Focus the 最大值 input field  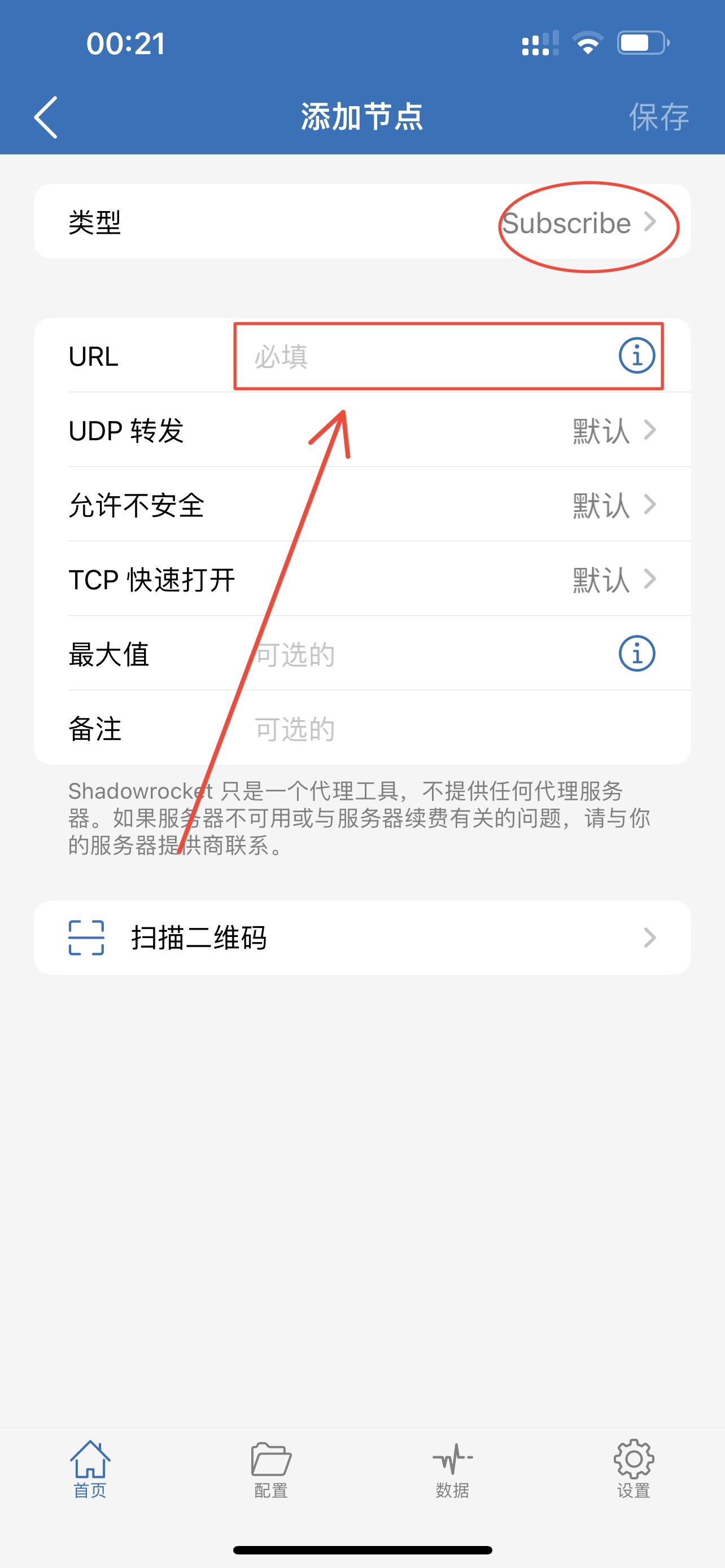pyautogui.click(x=426, y=654)
